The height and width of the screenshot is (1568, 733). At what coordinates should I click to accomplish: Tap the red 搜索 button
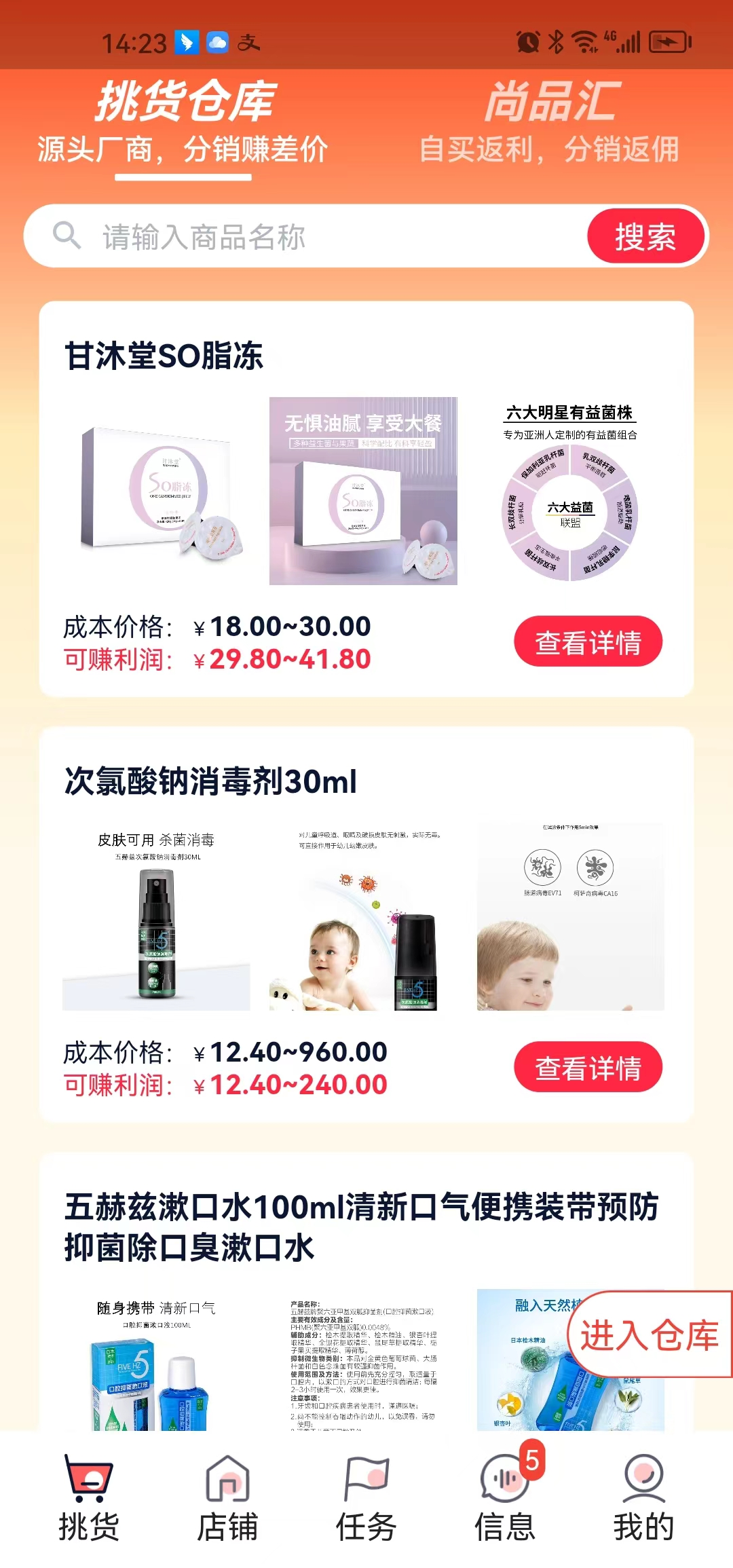click(645, 236)
